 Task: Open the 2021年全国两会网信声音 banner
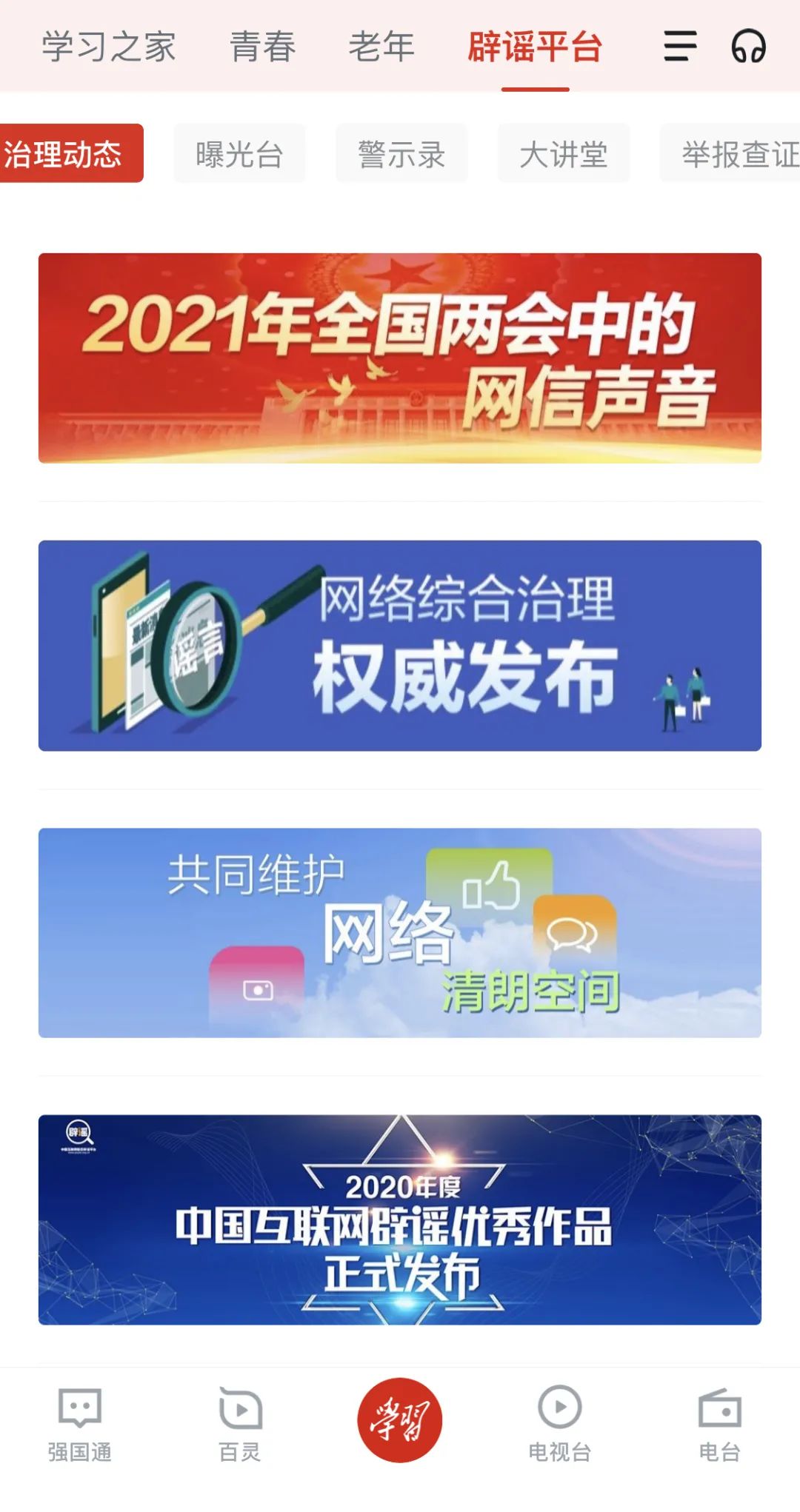tap(400, 359)
